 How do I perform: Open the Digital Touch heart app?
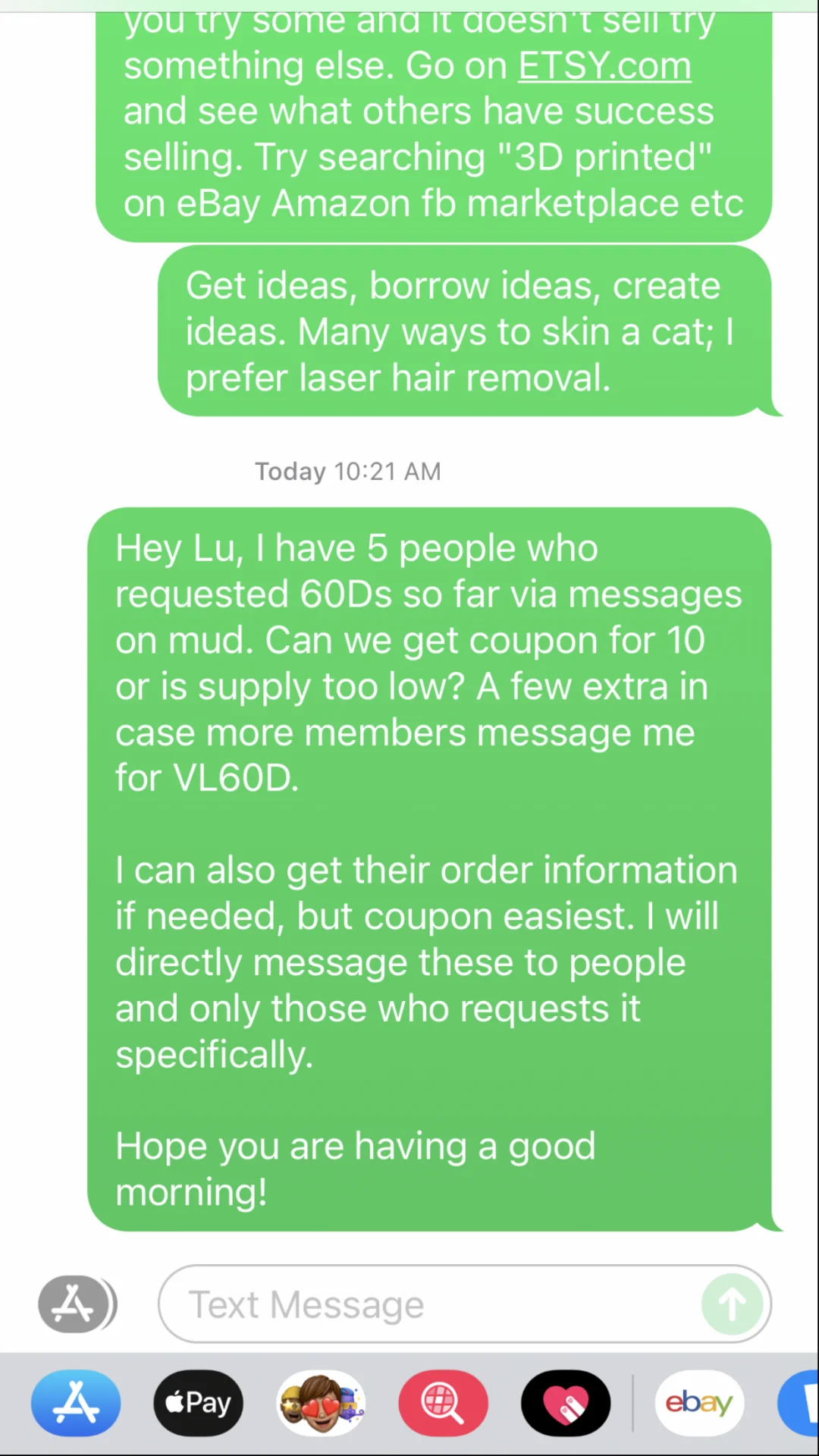566,1403
